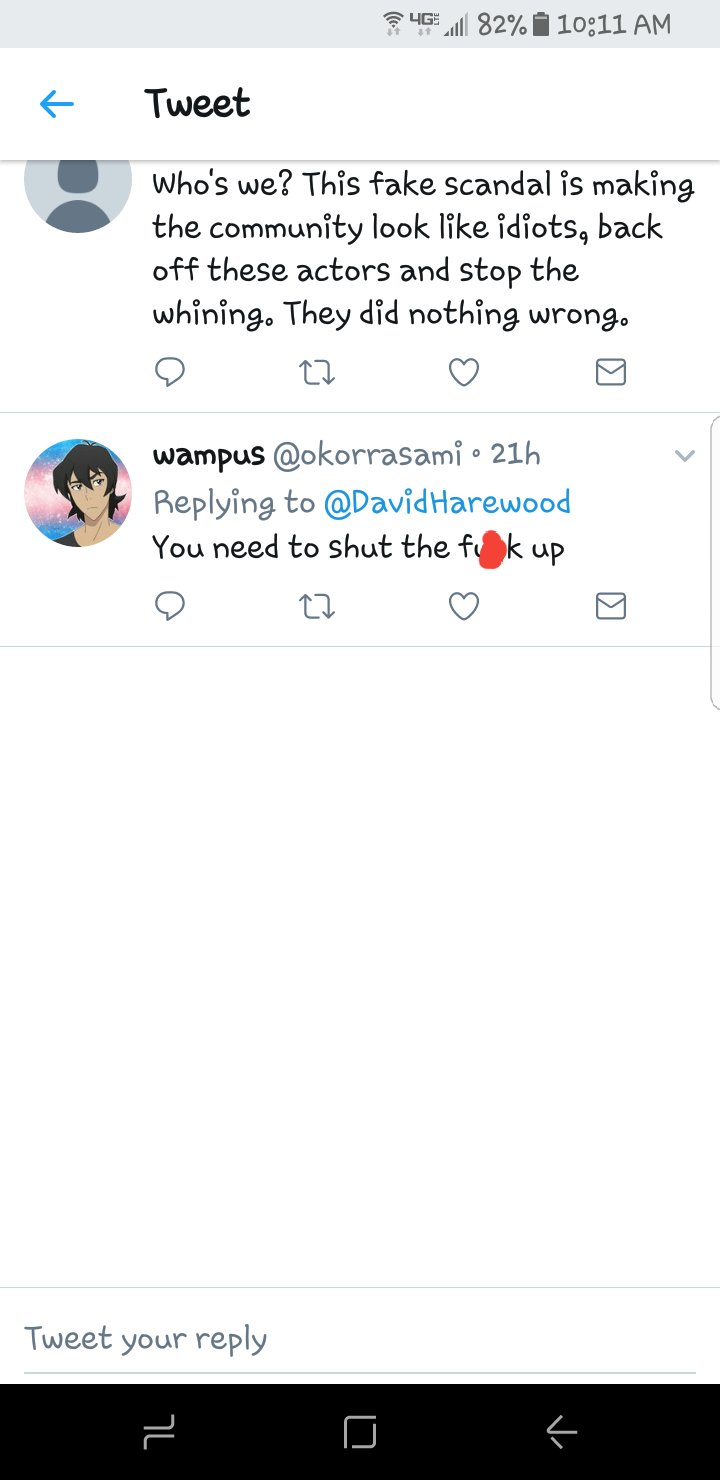Retweet the "Who's we?" tweet
This screenshot has height=1480, width=720.
[x=317, y=372]
